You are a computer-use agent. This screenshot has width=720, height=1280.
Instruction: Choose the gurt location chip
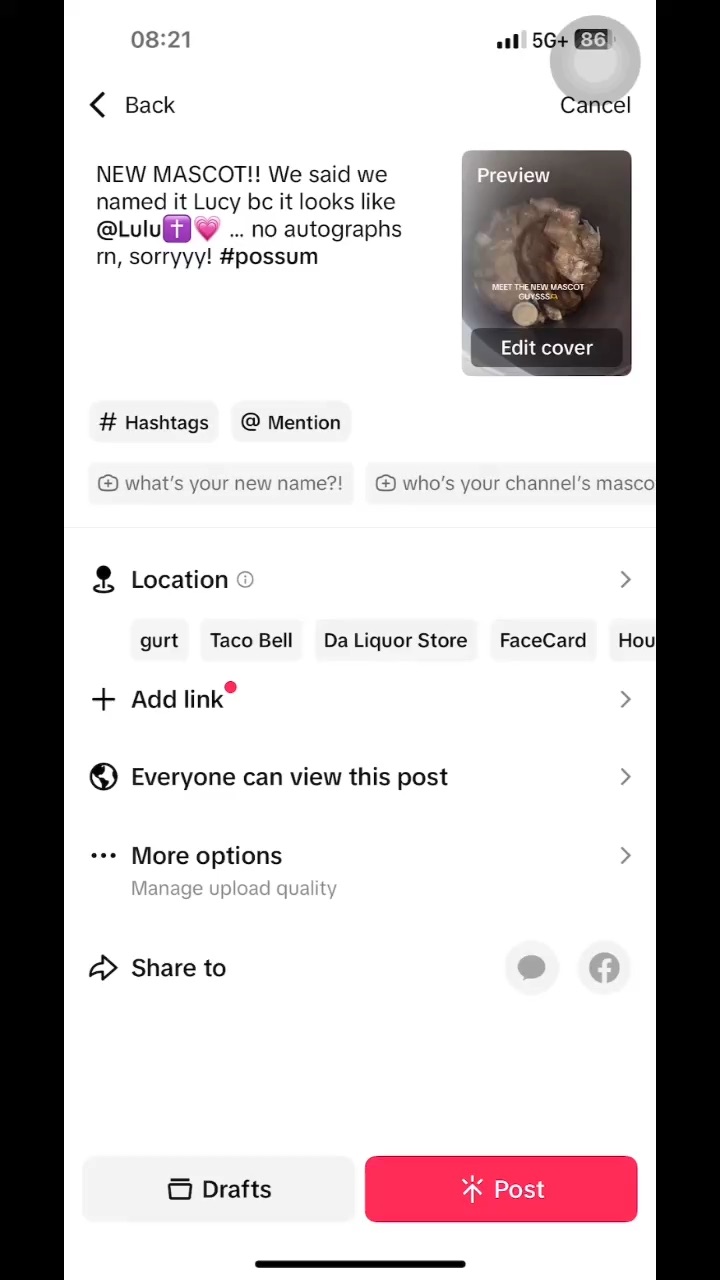159,641
